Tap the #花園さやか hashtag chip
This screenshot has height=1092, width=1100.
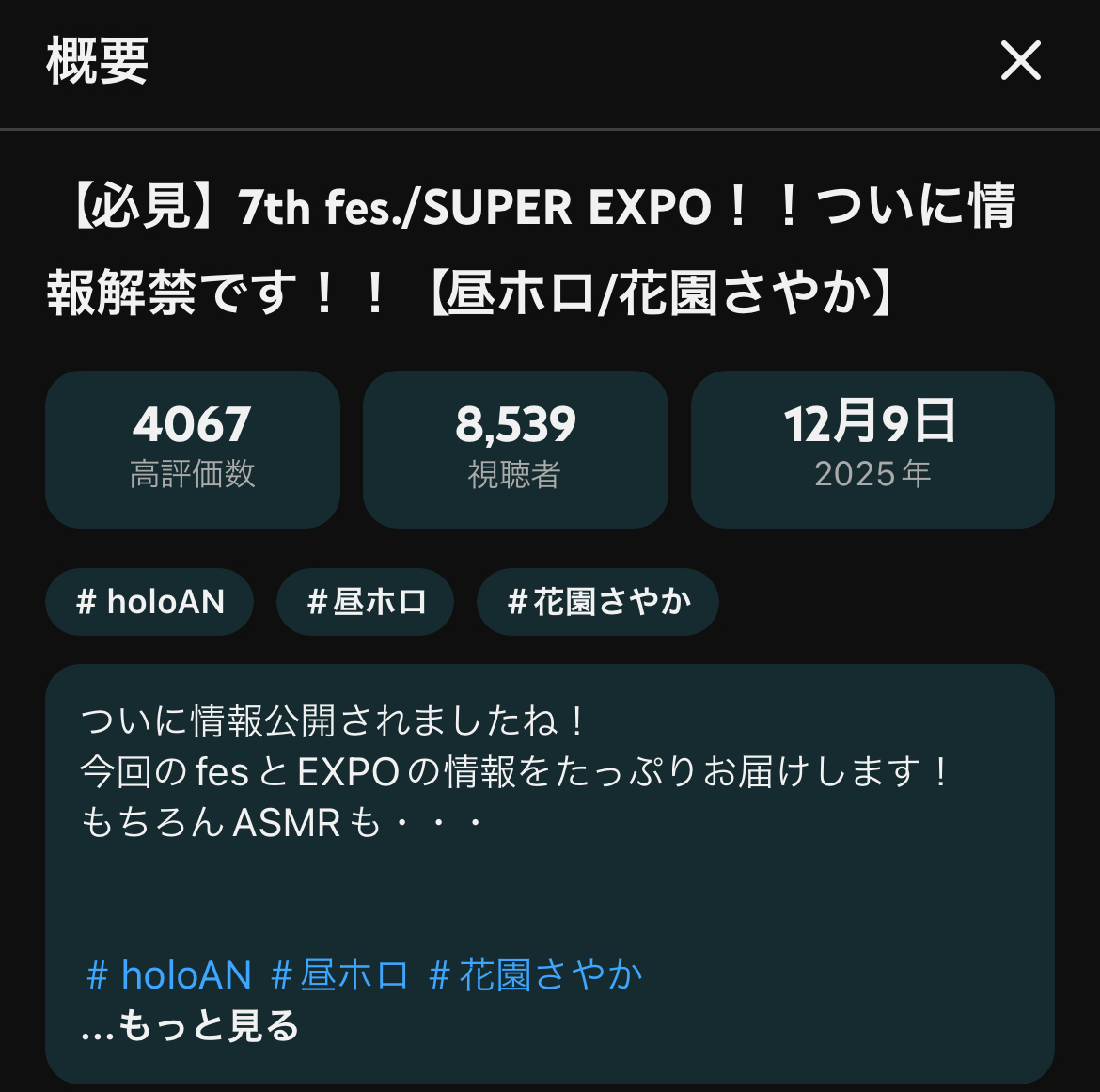click(598, 602)
